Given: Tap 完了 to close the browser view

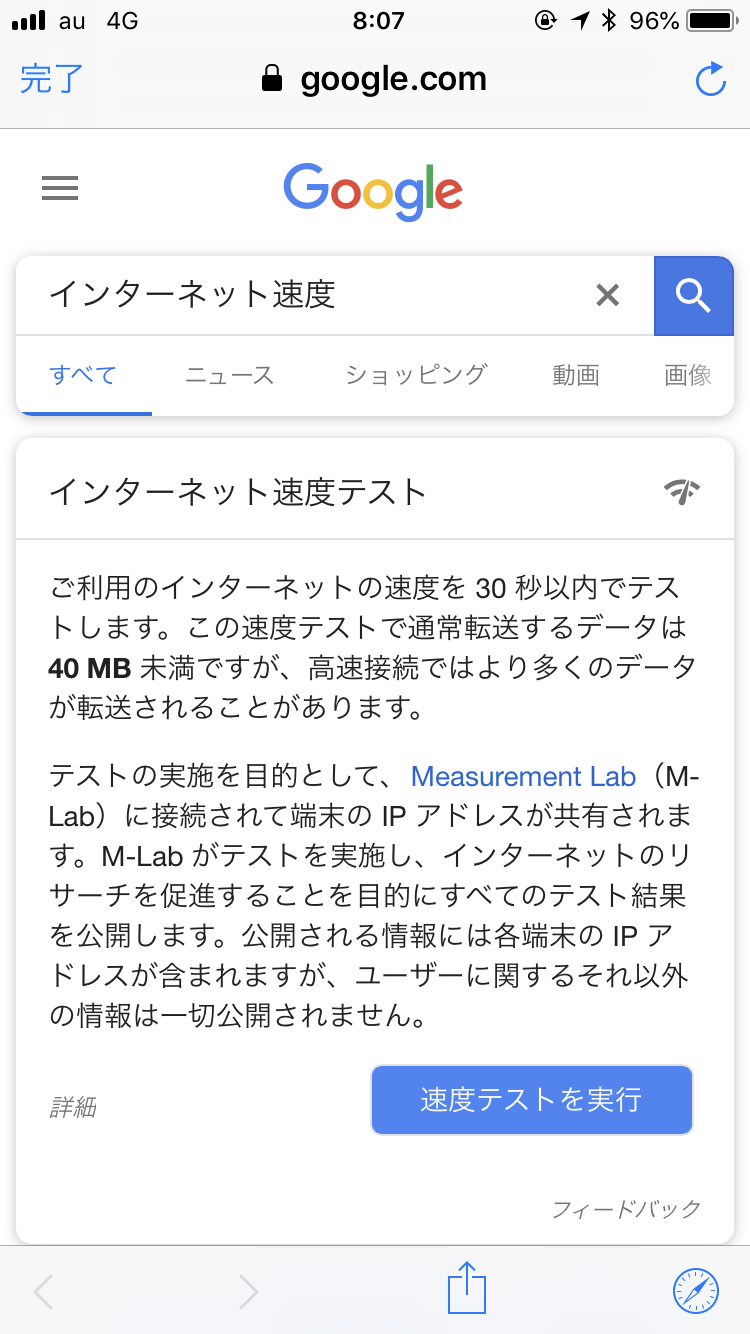Looking at the screenshot, I should [51, 79].
